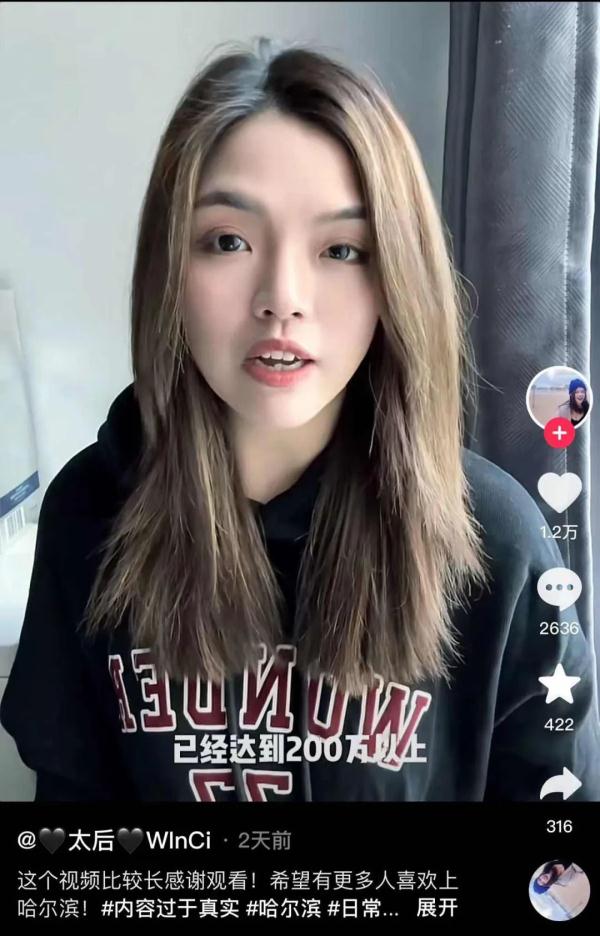Expand the caption with 展开
This screenshot has width=600, height=936.
pos(437,910)
